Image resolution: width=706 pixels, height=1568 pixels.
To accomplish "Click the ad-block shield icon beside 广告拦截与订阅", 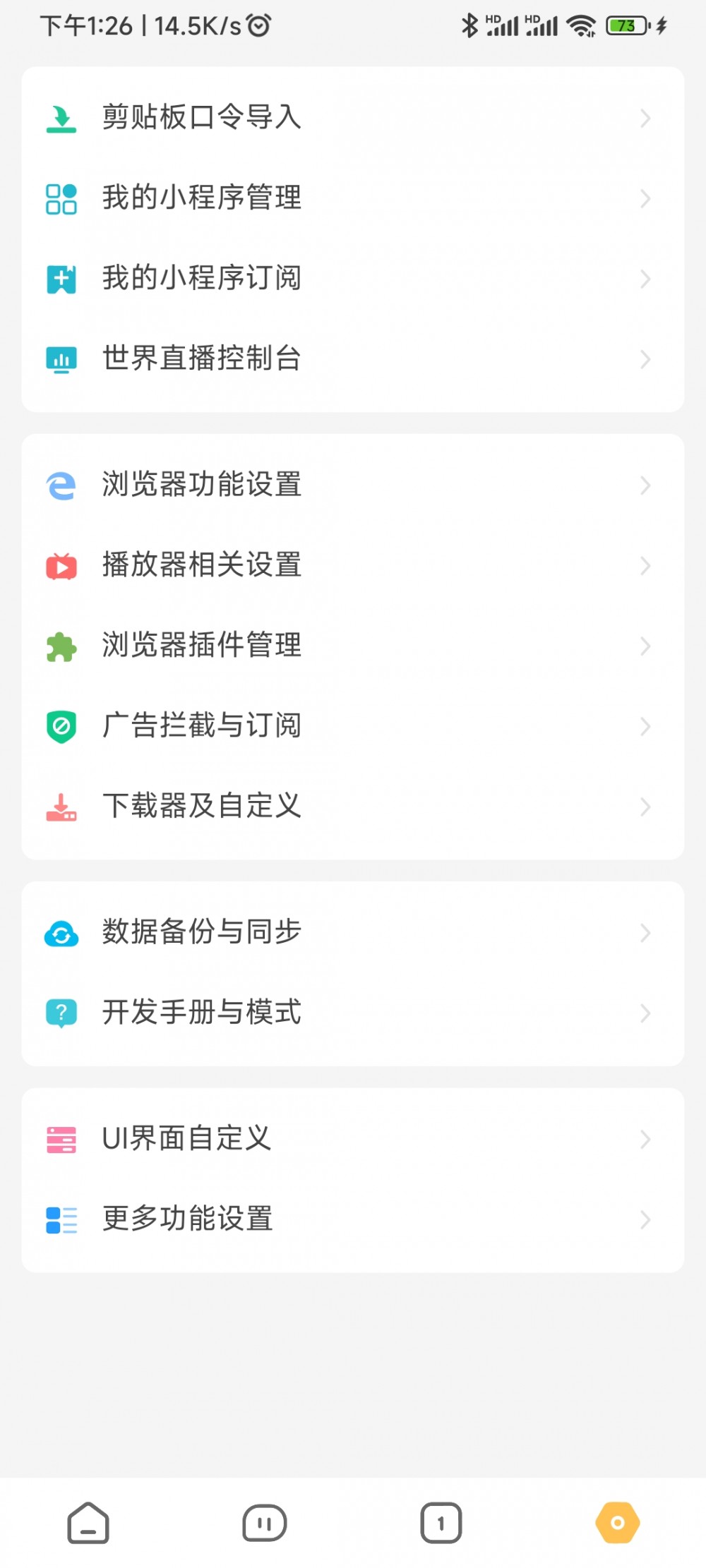I will 61,726.
